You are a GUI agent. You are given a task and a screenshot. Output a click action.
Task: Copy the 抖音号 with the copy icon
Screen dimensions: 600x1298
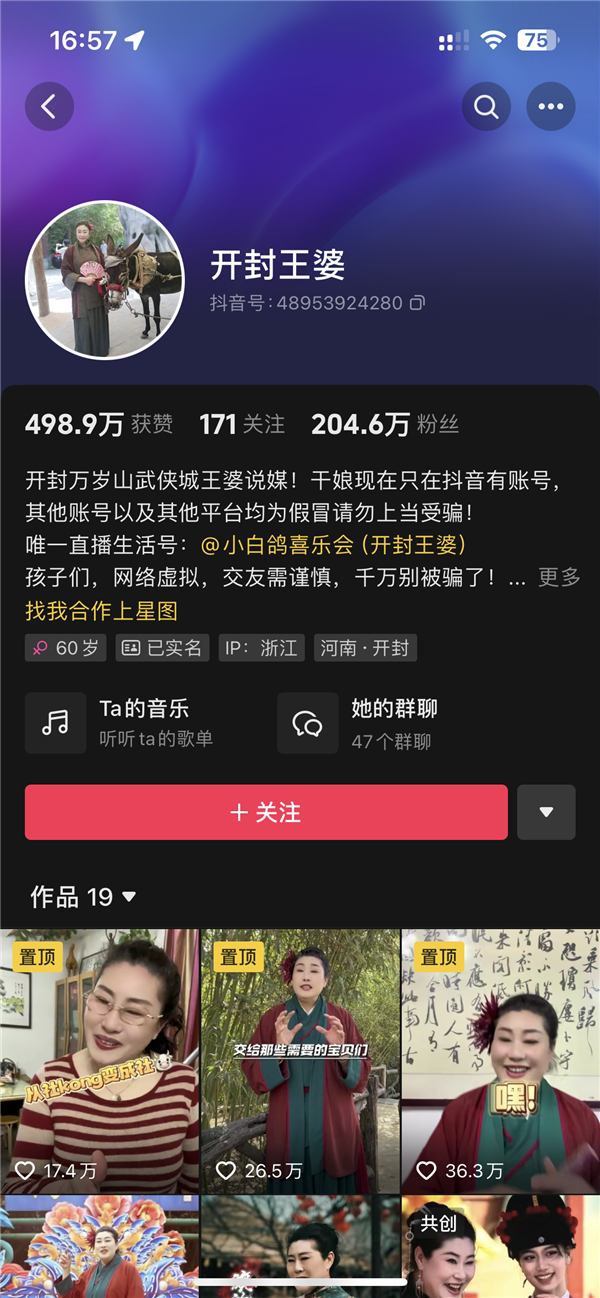tap(417, 303)
